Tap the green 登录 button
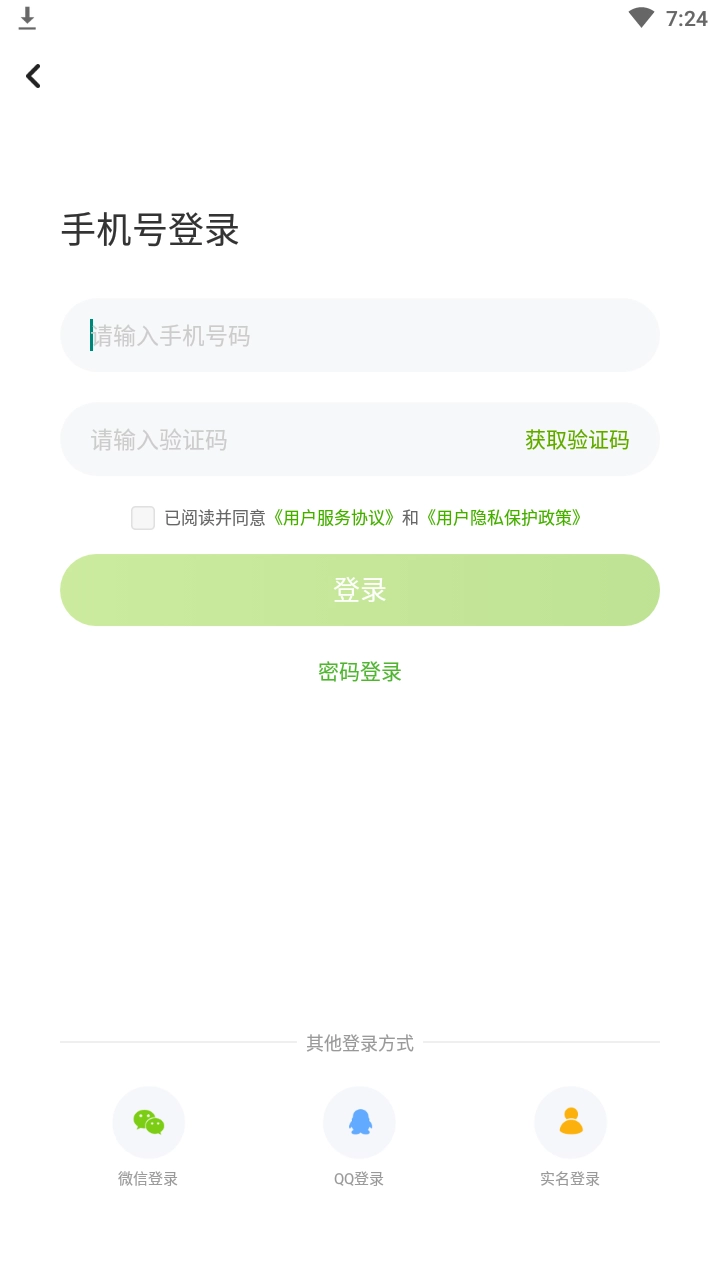Viewport: 720px width, 1280px height. click(360, 590)
